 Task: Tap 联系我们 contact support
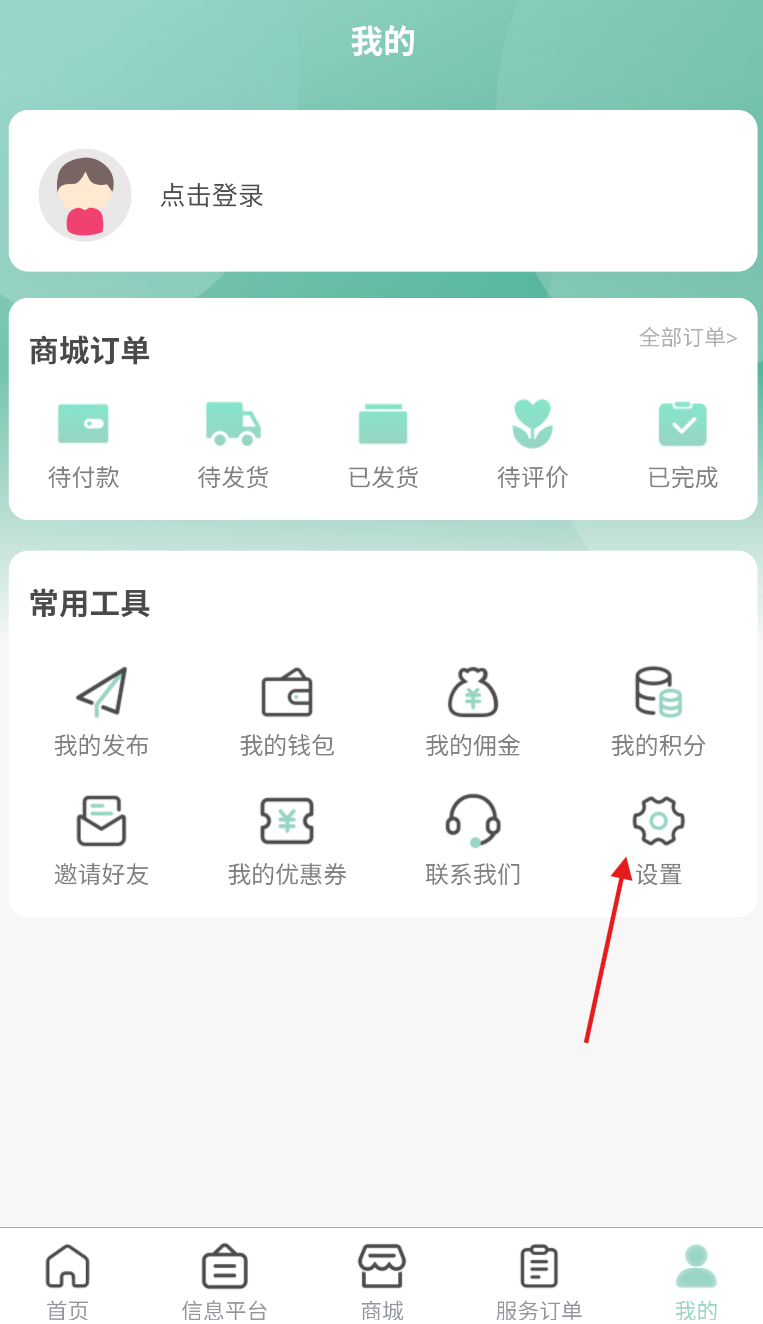pos(473,841)
